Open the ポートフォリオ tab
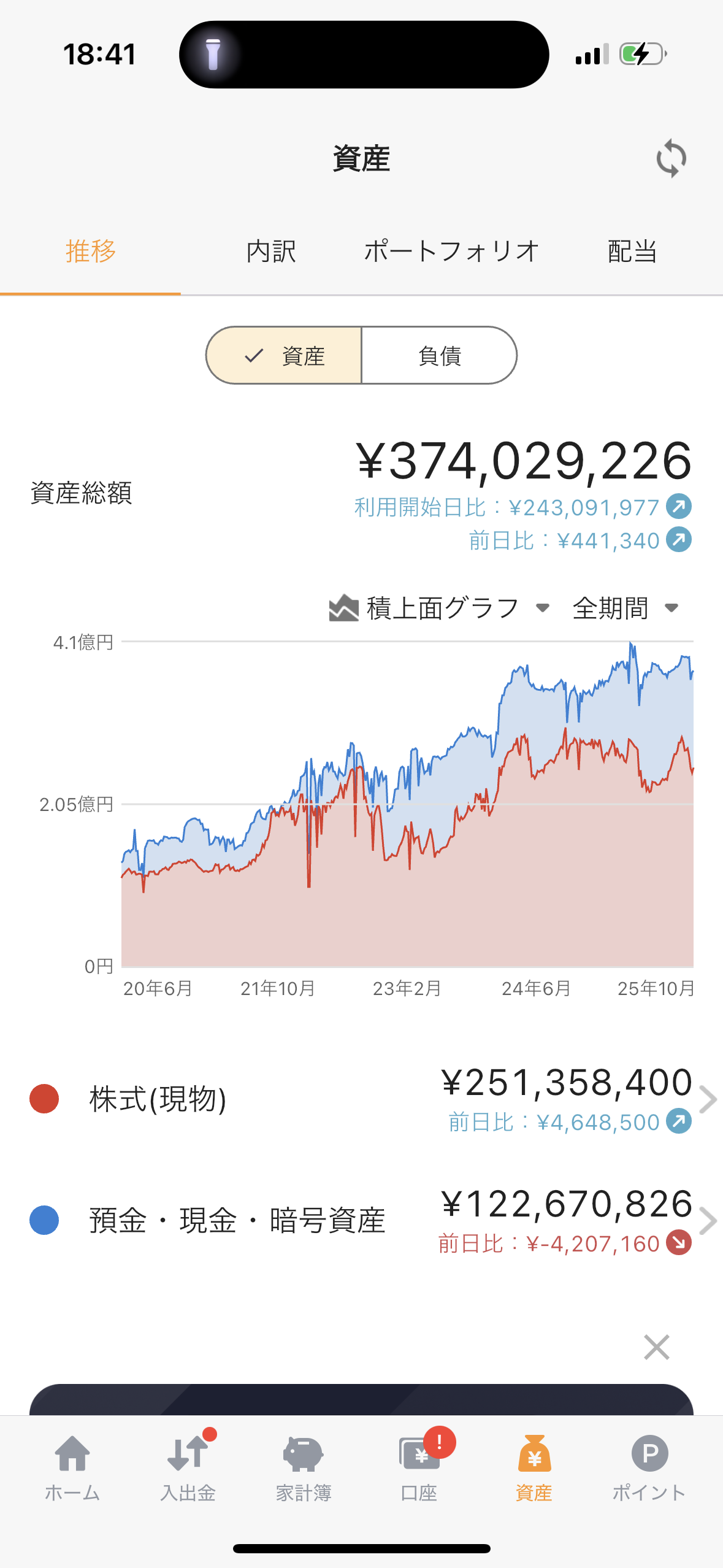This screenshot has width=723, height=1568. pos(451,252)
